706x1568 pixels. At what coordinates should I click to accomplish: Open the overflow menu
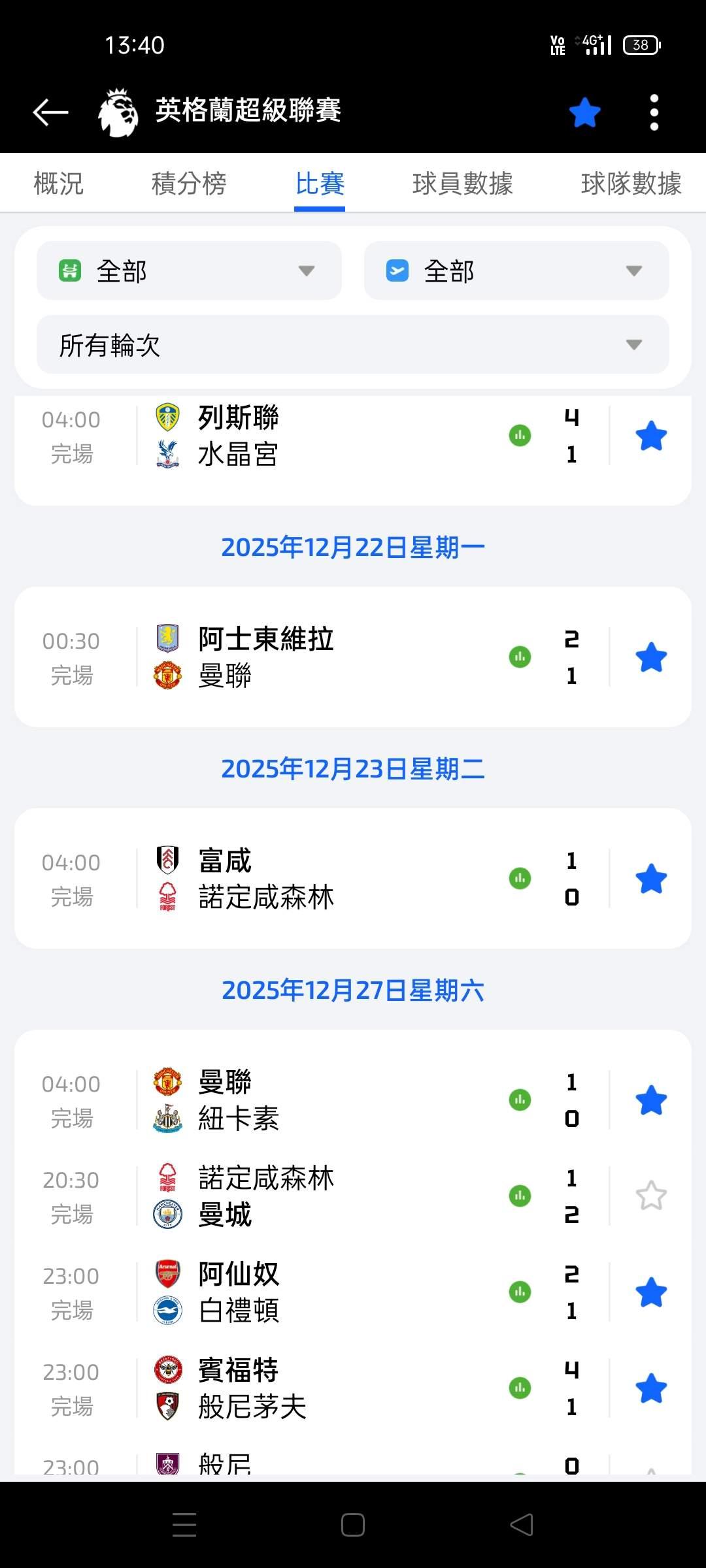coord(654,112)
